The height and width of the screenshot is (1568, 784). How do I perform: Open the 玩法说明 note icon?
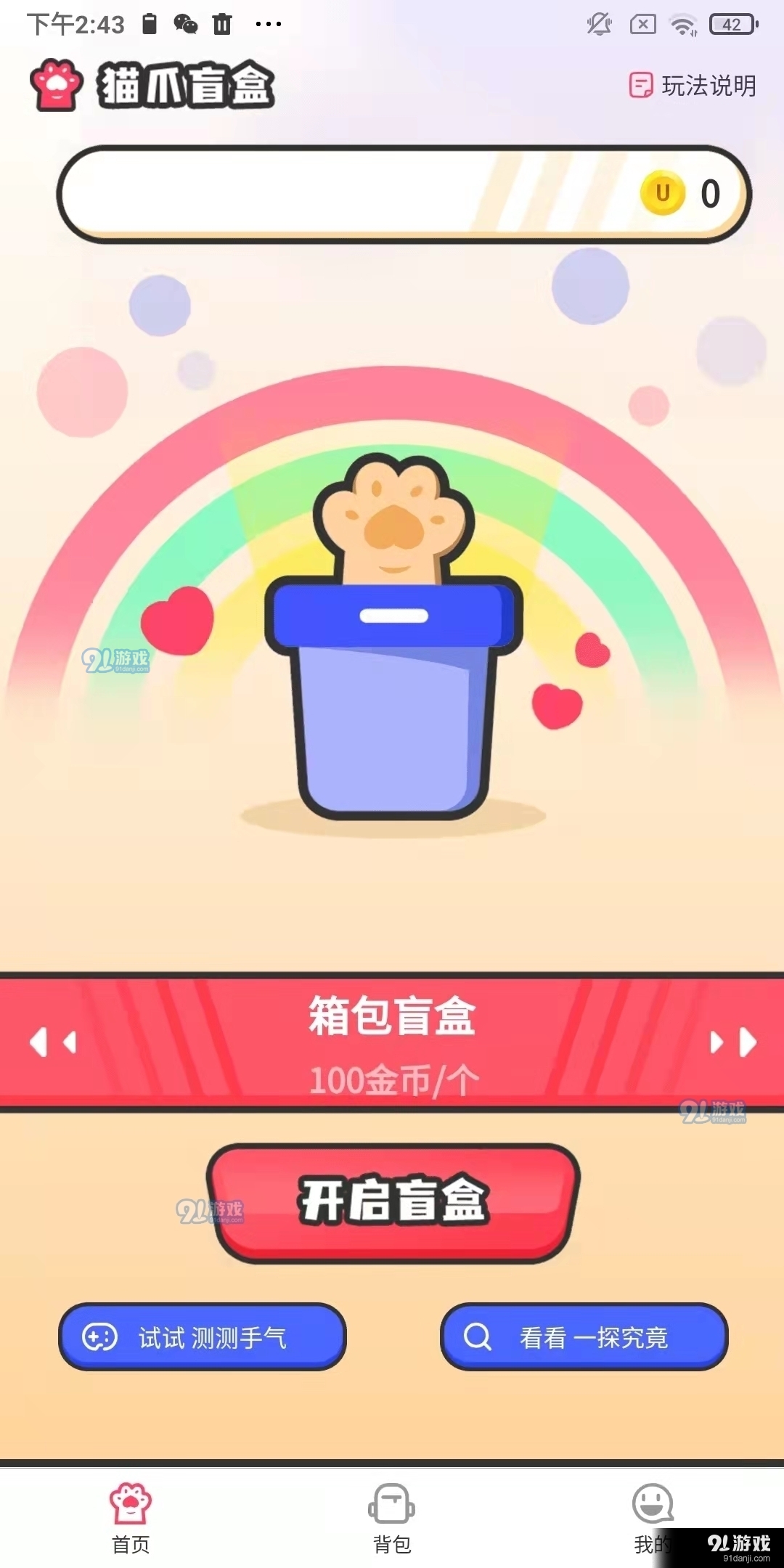point(640,86)
